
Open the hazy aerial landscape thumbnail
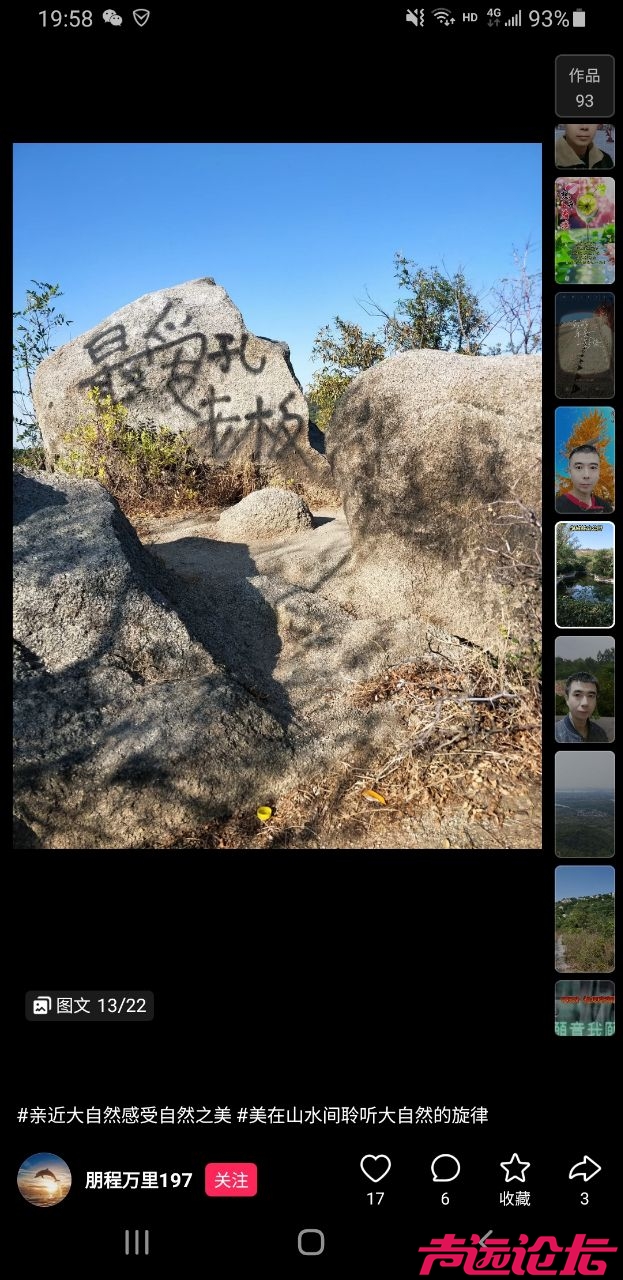click(585, 804)
